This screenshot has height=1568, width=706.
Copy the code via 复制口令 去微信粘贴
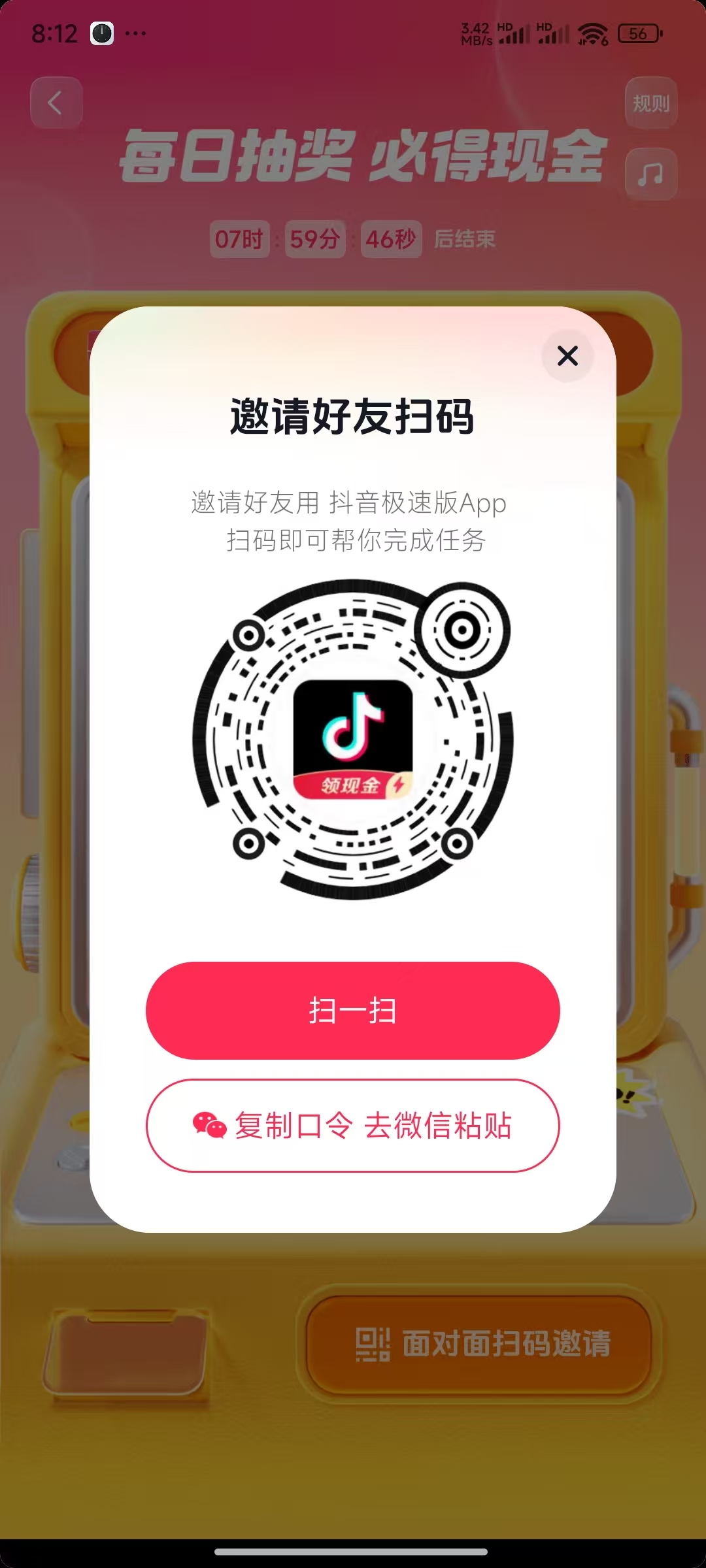tap(353, 1125)
